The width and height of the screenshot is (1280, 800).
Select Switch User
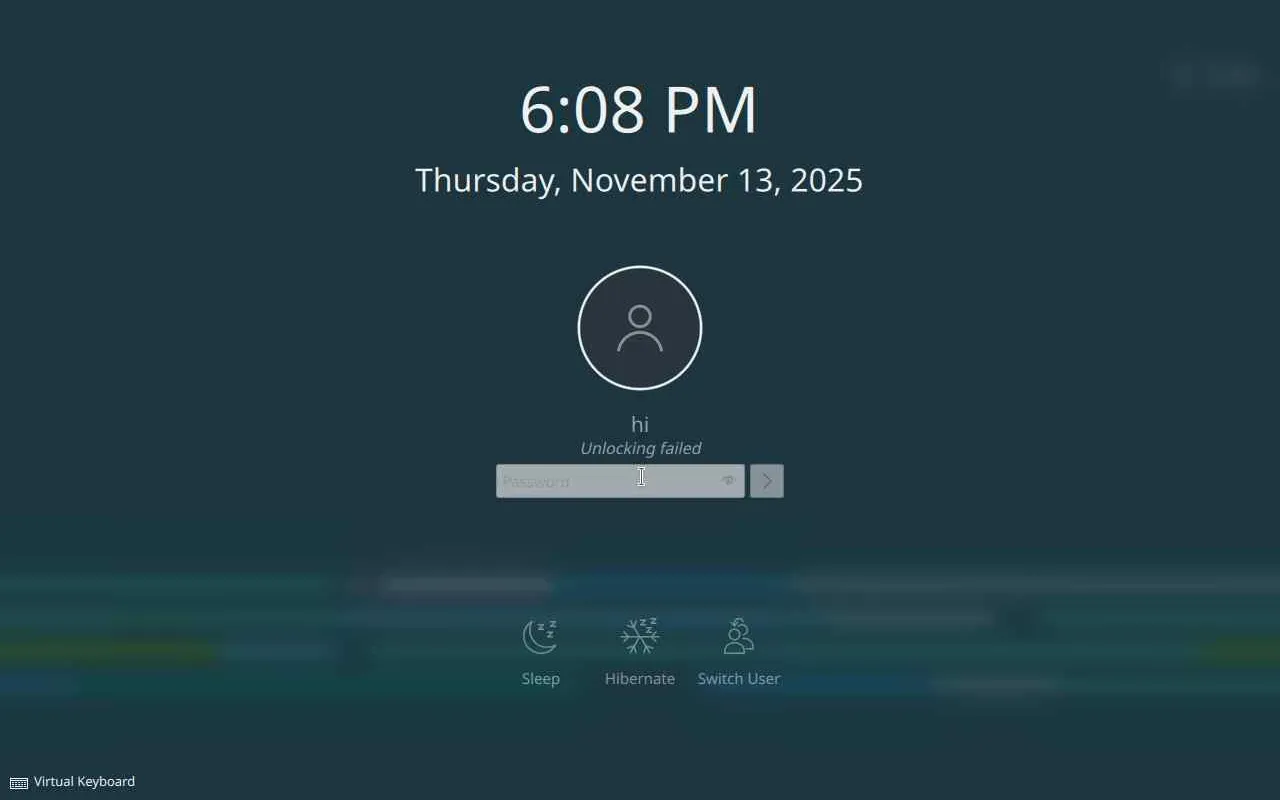click(739, 651)
